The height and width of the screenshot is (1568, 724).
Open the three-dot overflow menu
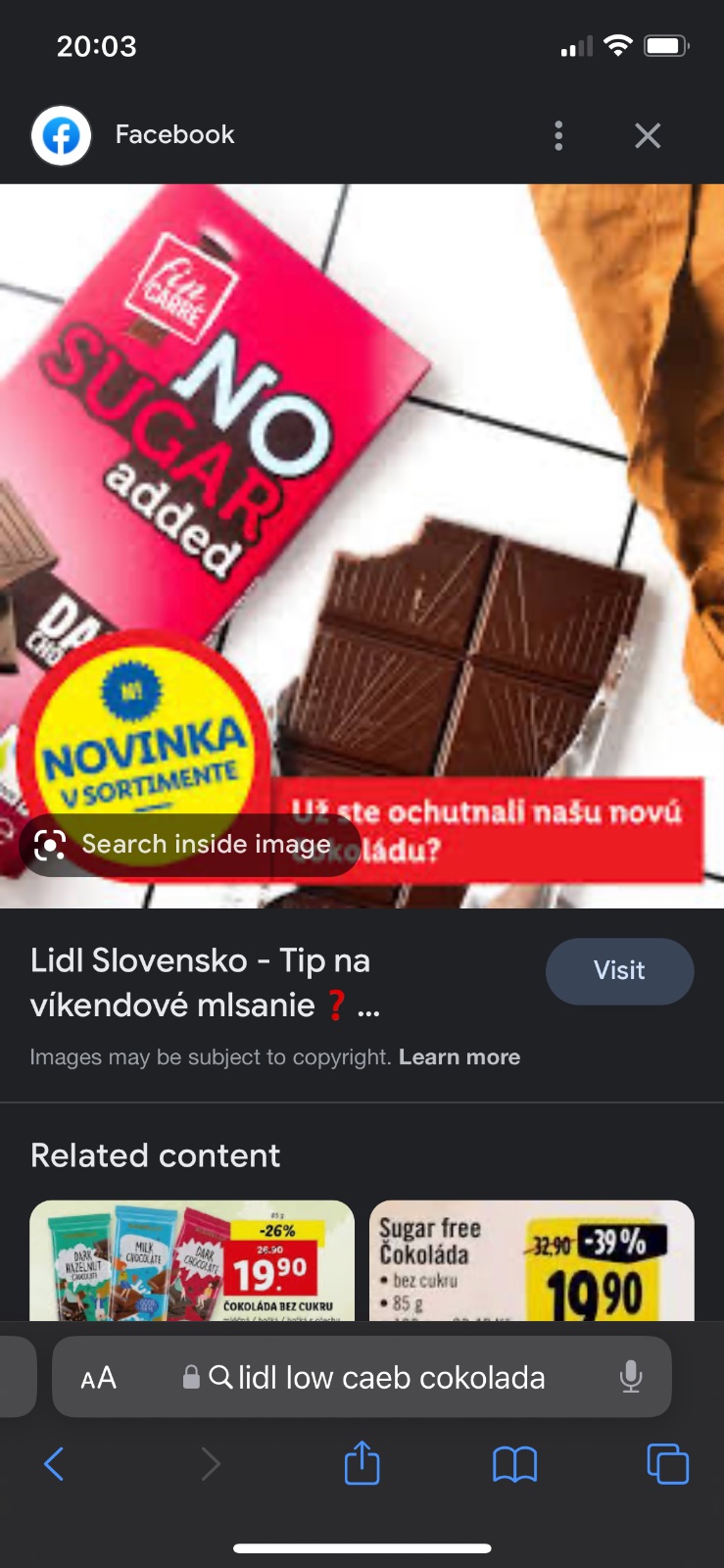558,135
